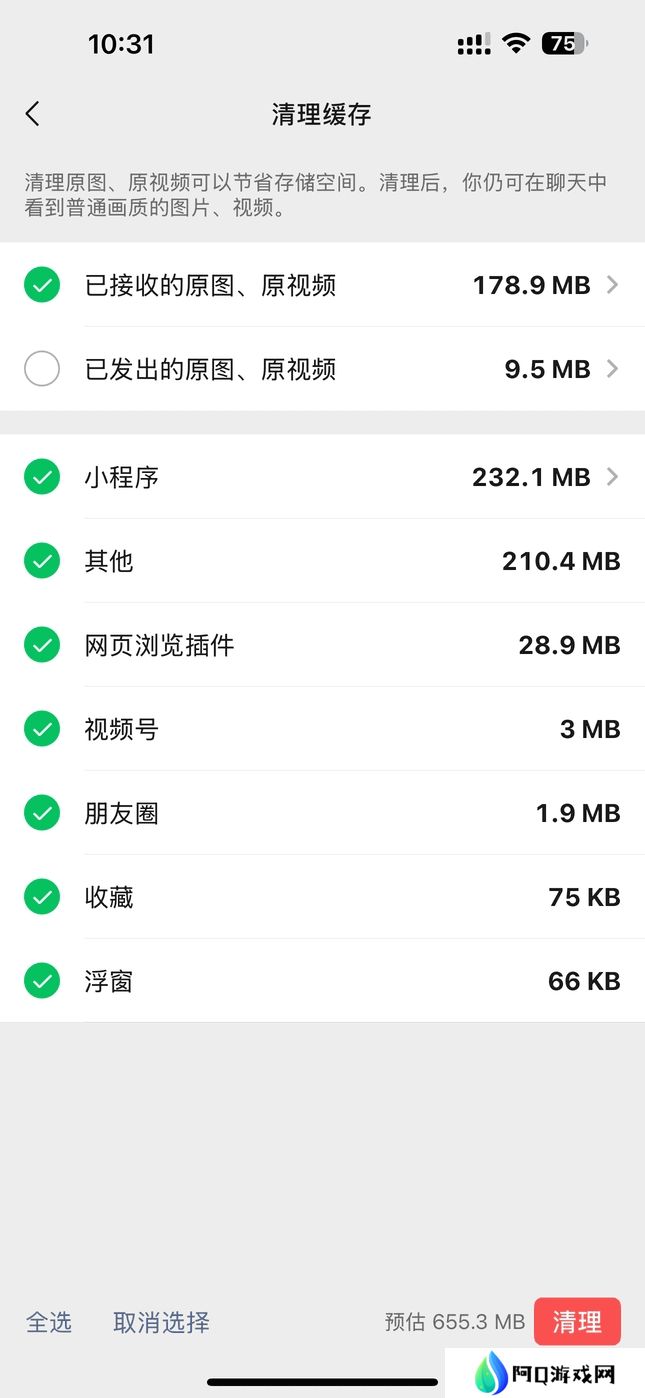Tap 全选 to select all items
This screenshot has height=1398, width=645.
(x=49, y=1322)
